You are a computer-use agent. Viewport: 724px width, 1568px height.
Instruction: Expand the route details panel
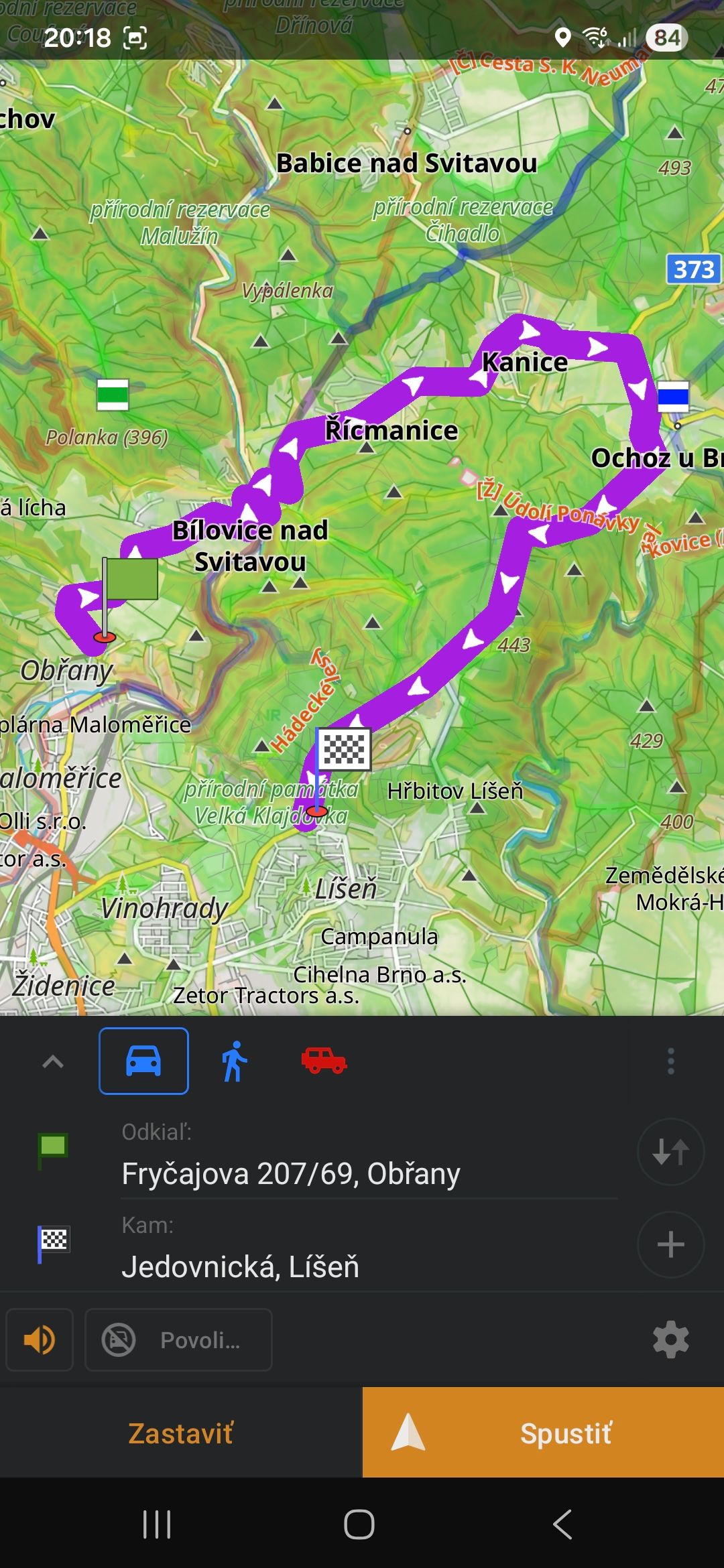53,1061
